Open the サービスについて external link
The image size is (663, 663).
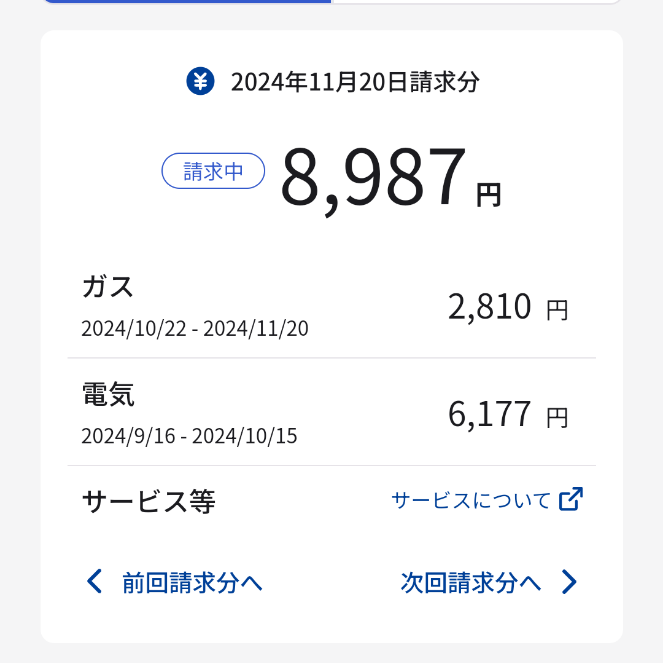point(486,500)
